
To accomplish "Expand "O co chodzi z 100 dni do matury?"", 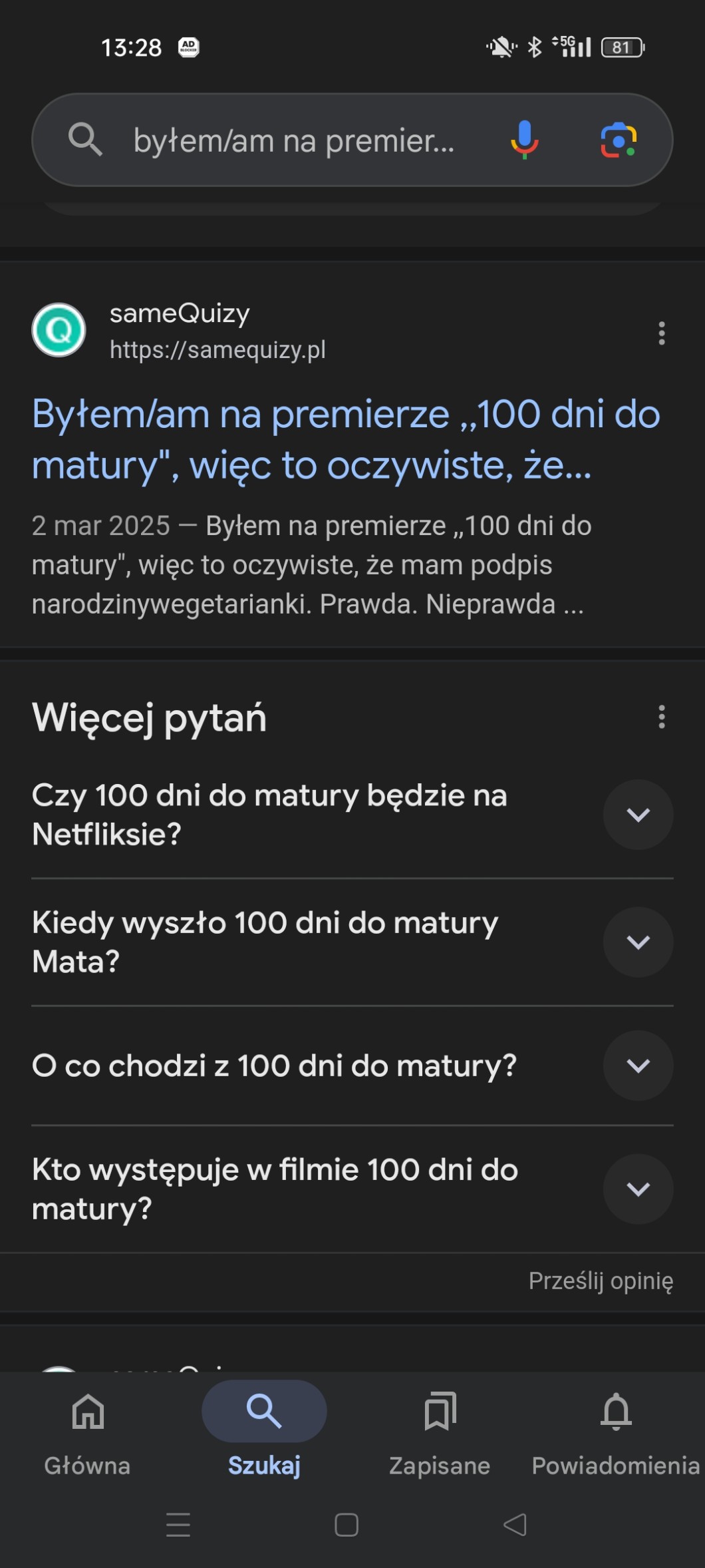I will point(638,1066).
